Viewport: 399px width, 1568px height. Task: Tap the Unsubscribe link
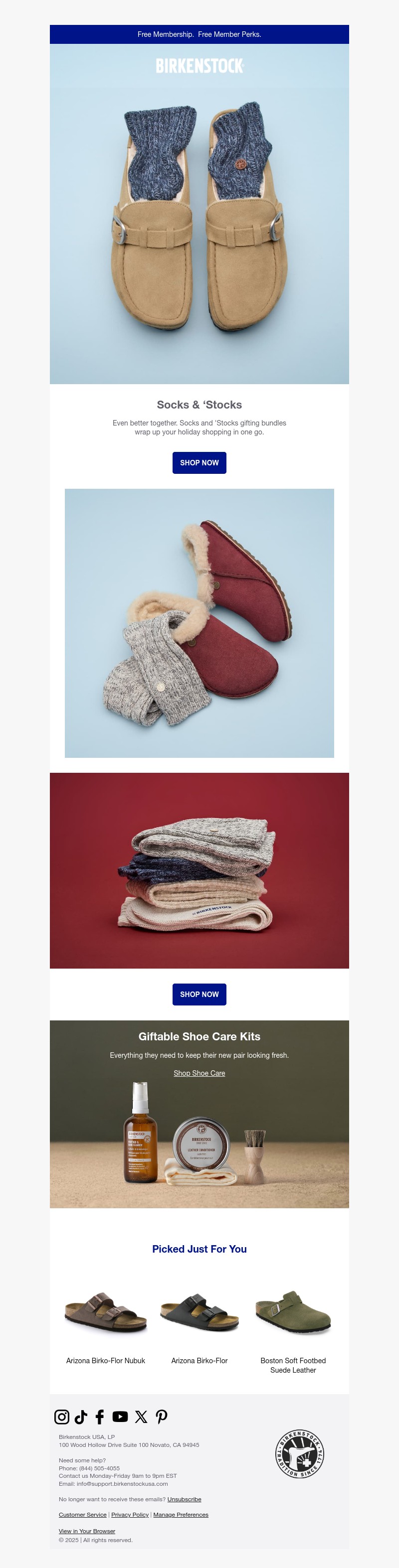pyautogui.click(x=184, y=1499)
